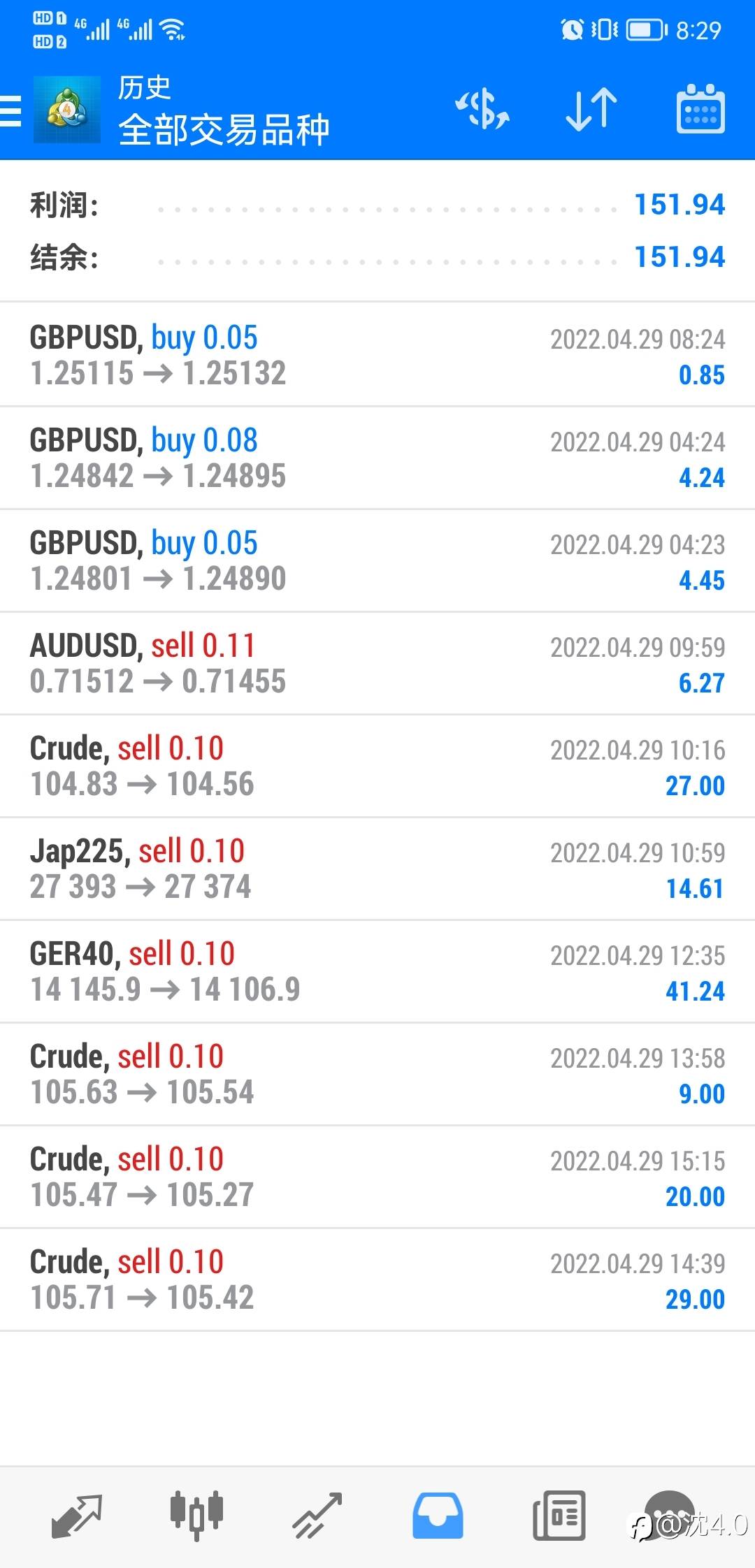View the Jap225 sell 0.10 trade
Screen dimensions: 755x1568
(x=377, y=869)
